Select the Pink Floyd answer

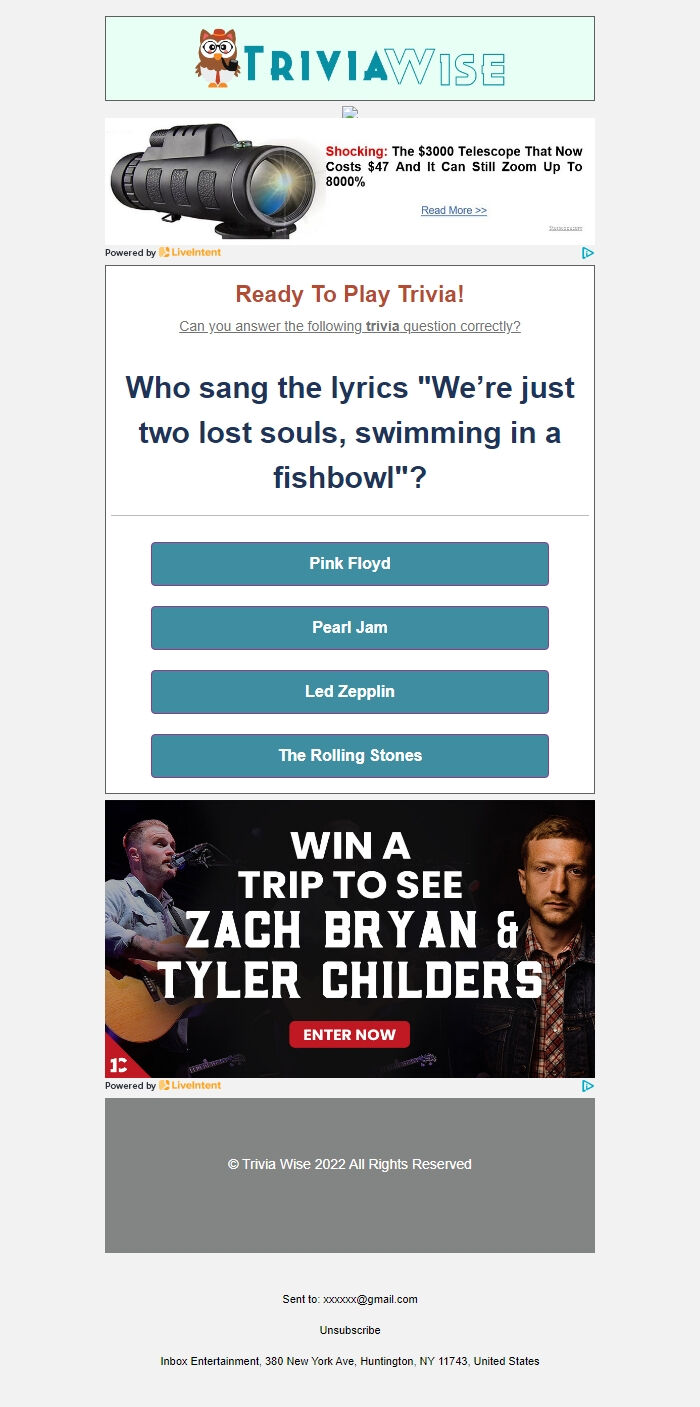[x=350, y=564]
